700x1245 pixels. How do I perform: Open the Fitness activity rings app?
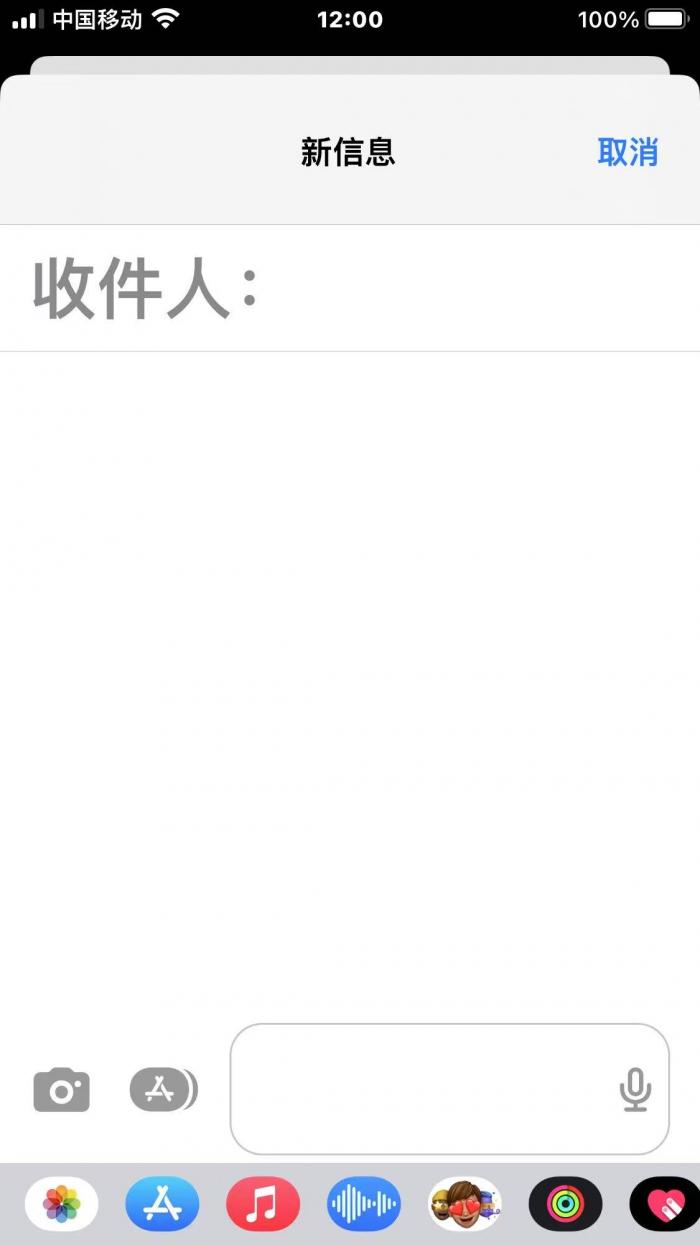566,1204
